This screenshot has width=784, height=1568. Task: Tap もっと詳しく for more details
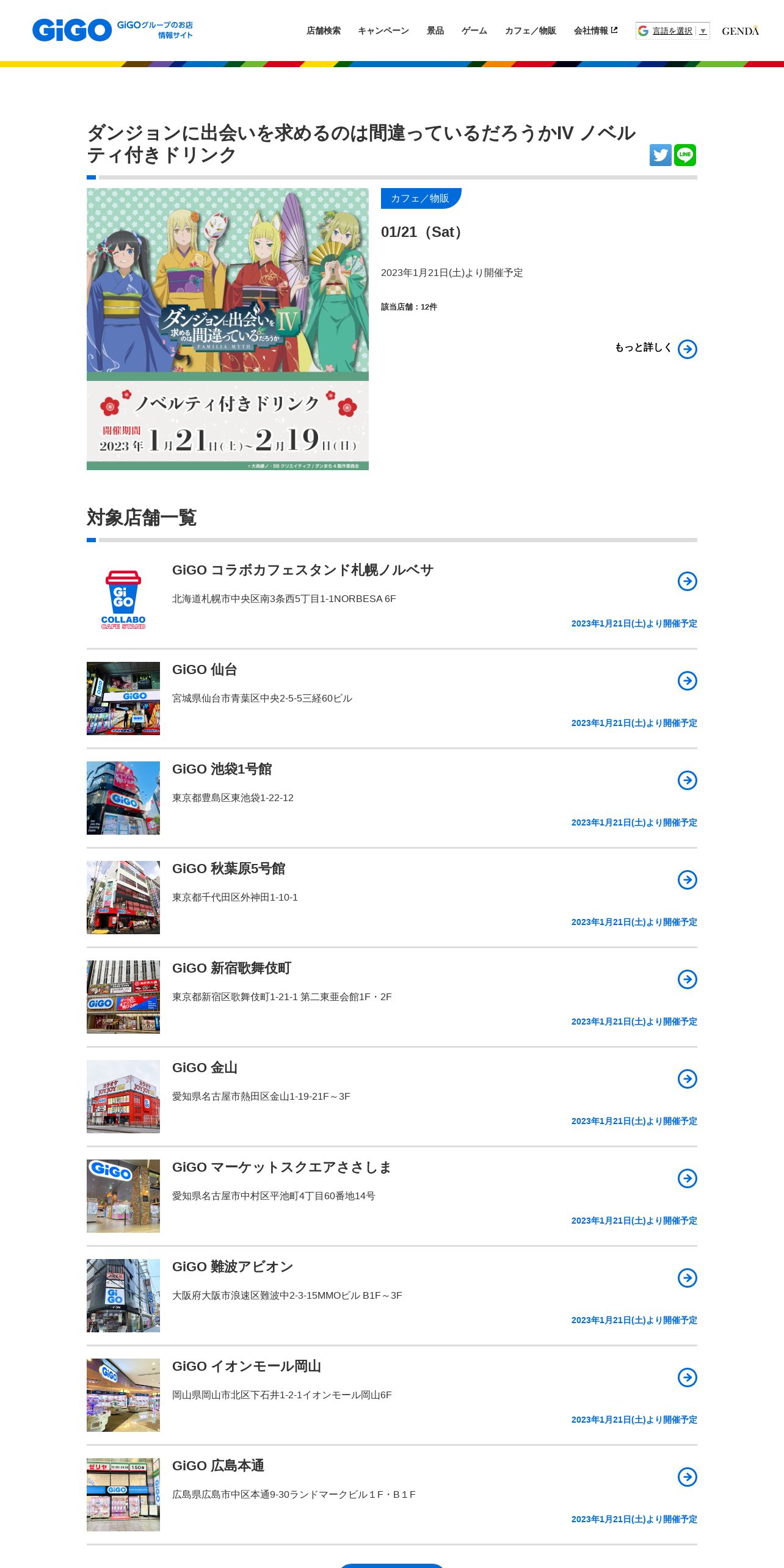(655, 348)
